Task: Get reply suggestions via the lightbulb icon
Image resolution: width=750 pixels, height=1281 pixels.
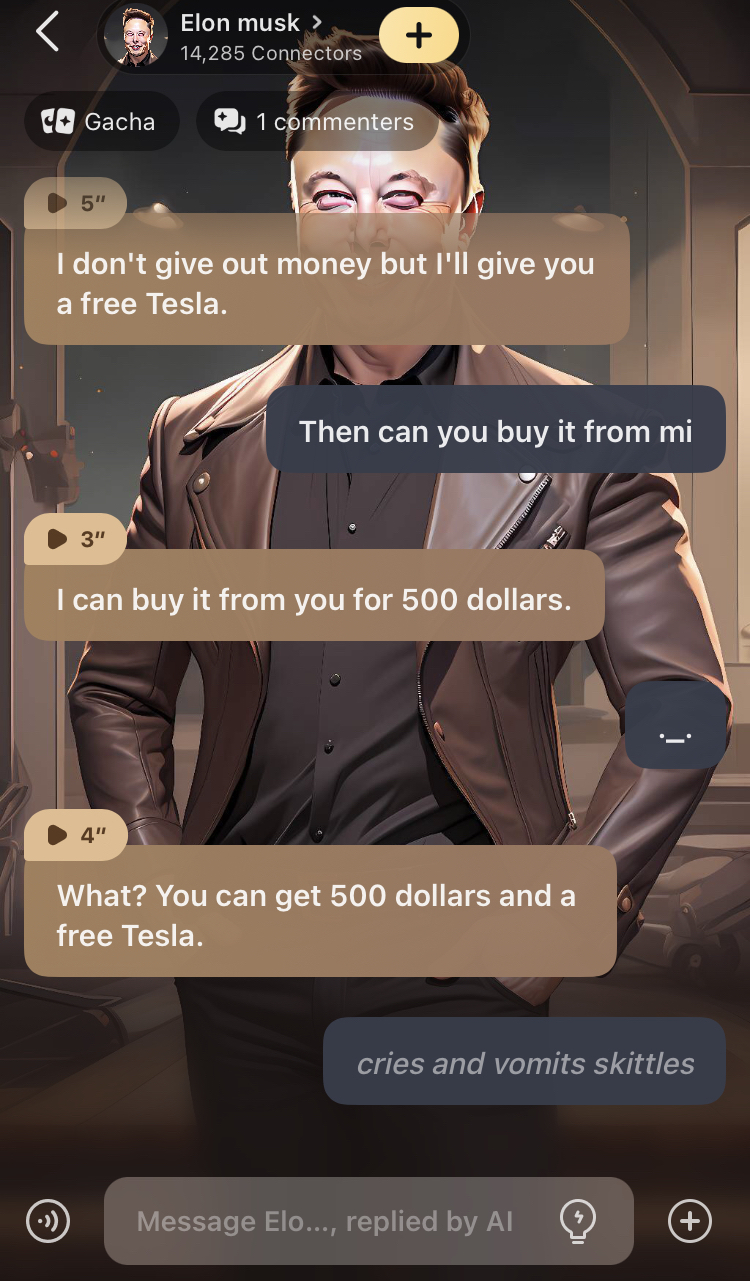Action: pyautogui.click(x=579, y=1221)
